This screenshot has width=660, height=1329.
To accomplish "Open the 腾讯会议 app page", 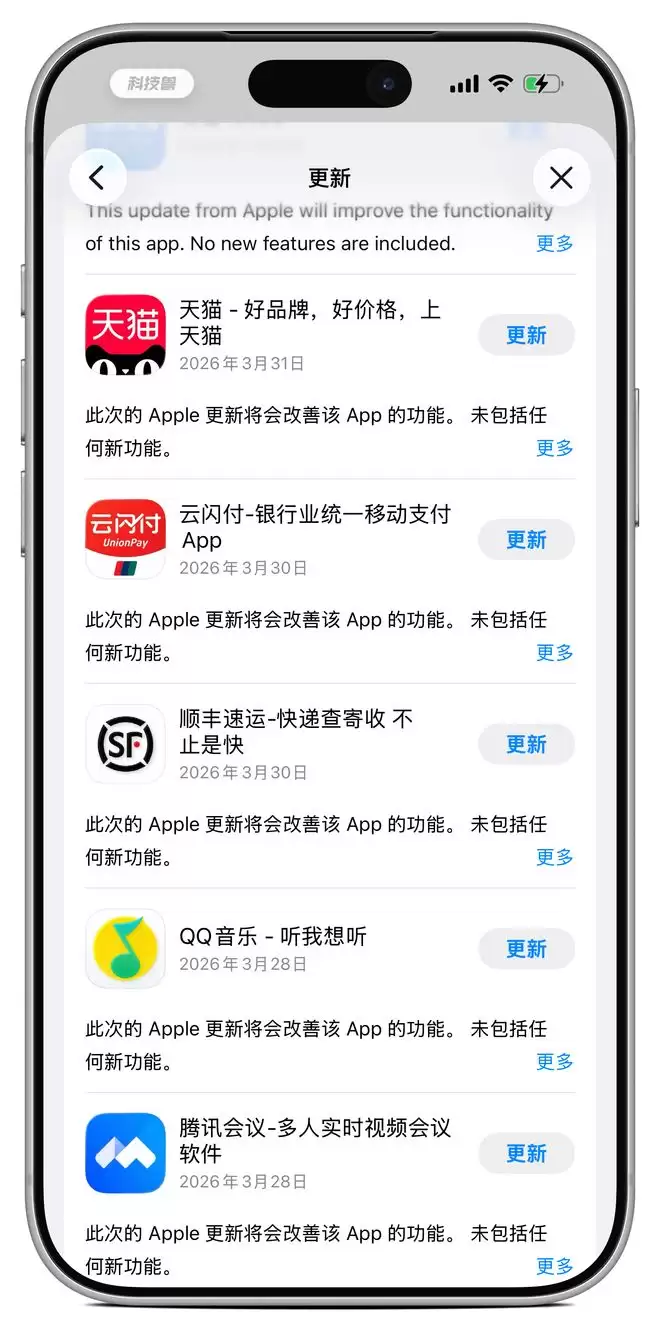I will coord(125,1153).
